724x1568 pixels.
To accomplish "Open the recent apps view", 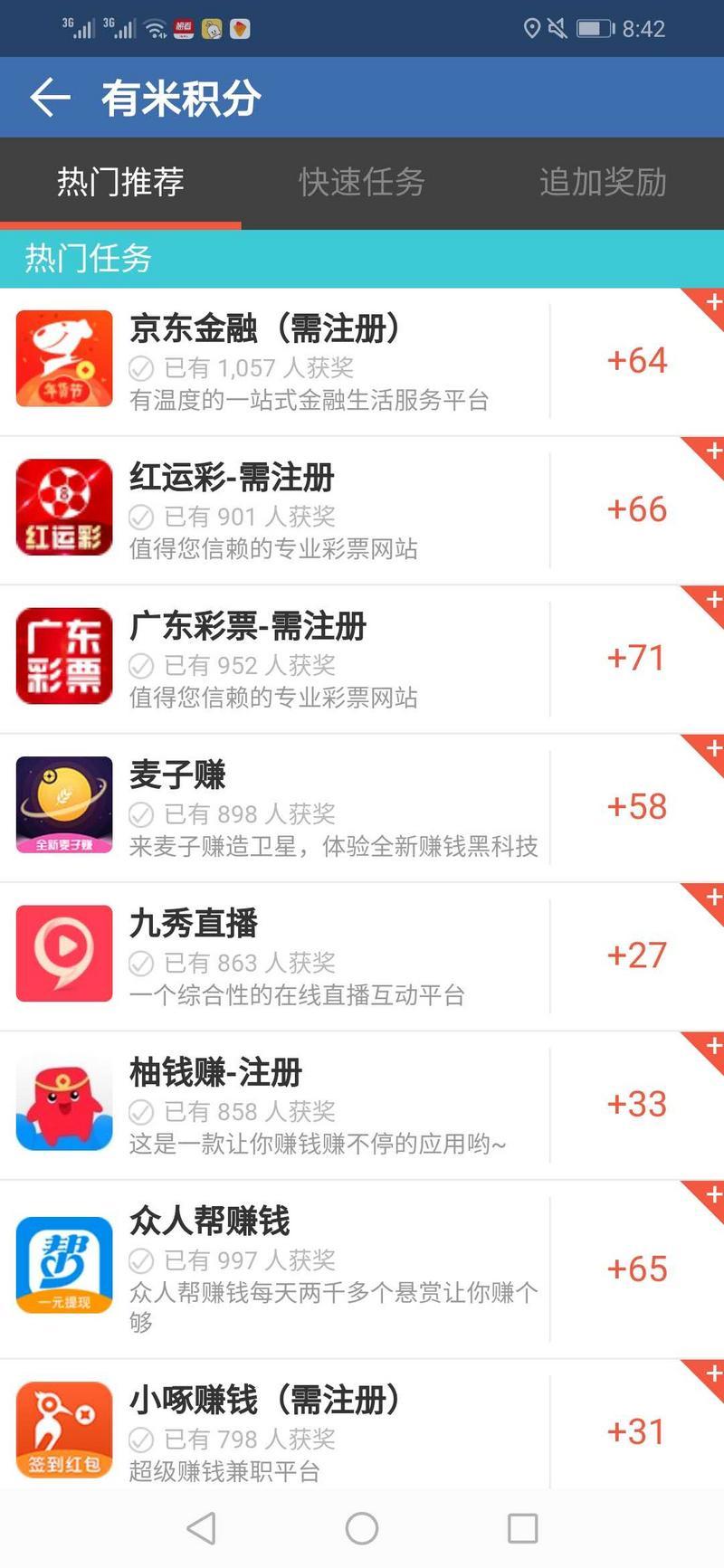I will tap(522, 1528).
